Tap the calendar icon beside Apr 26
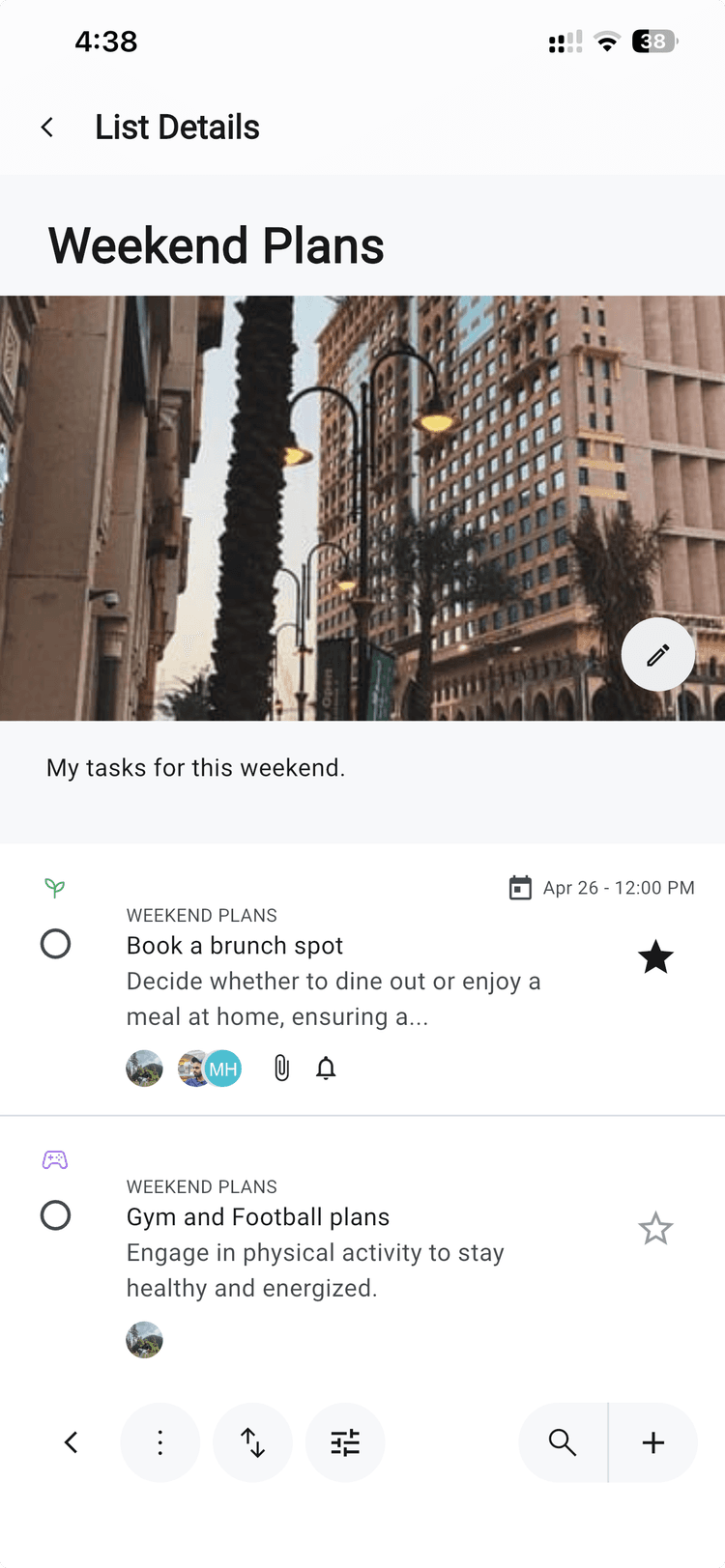 (x=520, y=887)
